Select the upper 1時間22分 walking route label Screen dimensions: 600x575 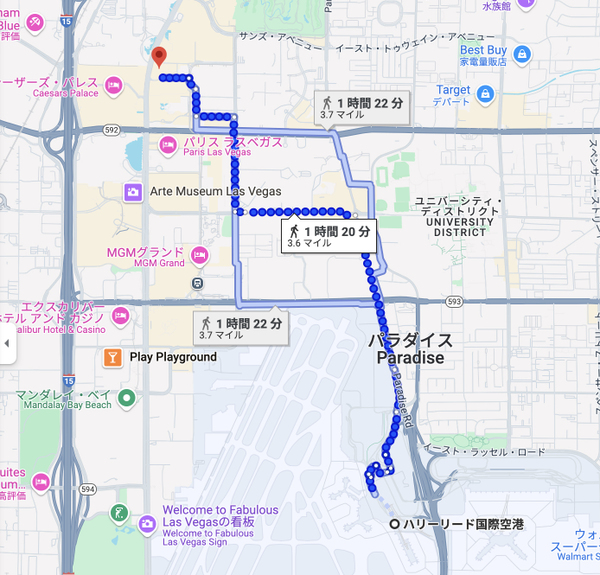362,108
